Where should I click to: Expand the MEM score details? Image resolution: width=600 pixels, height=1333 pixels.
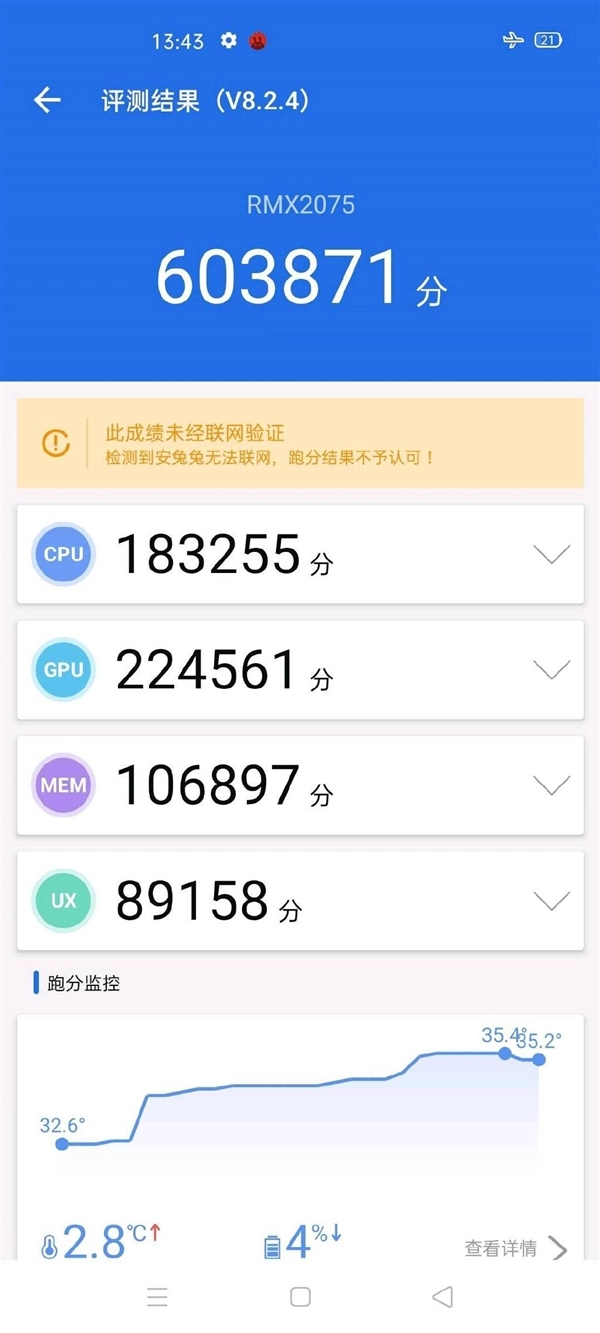click(x=551, y=785)
